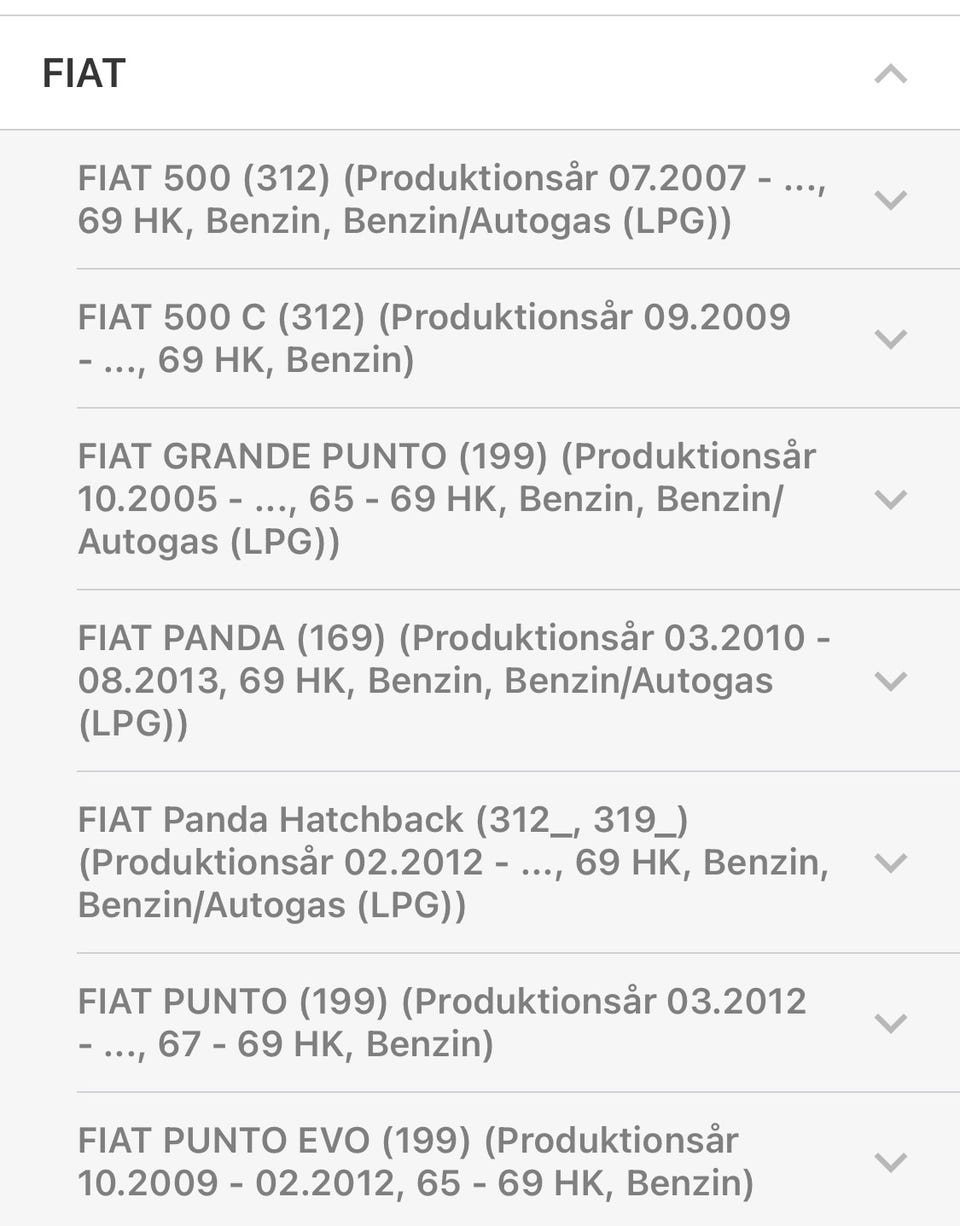Expand the FIAT 500 C (312) entry
The width and height of the screenshot is (960, 1226).
click(x=890, y=339)
